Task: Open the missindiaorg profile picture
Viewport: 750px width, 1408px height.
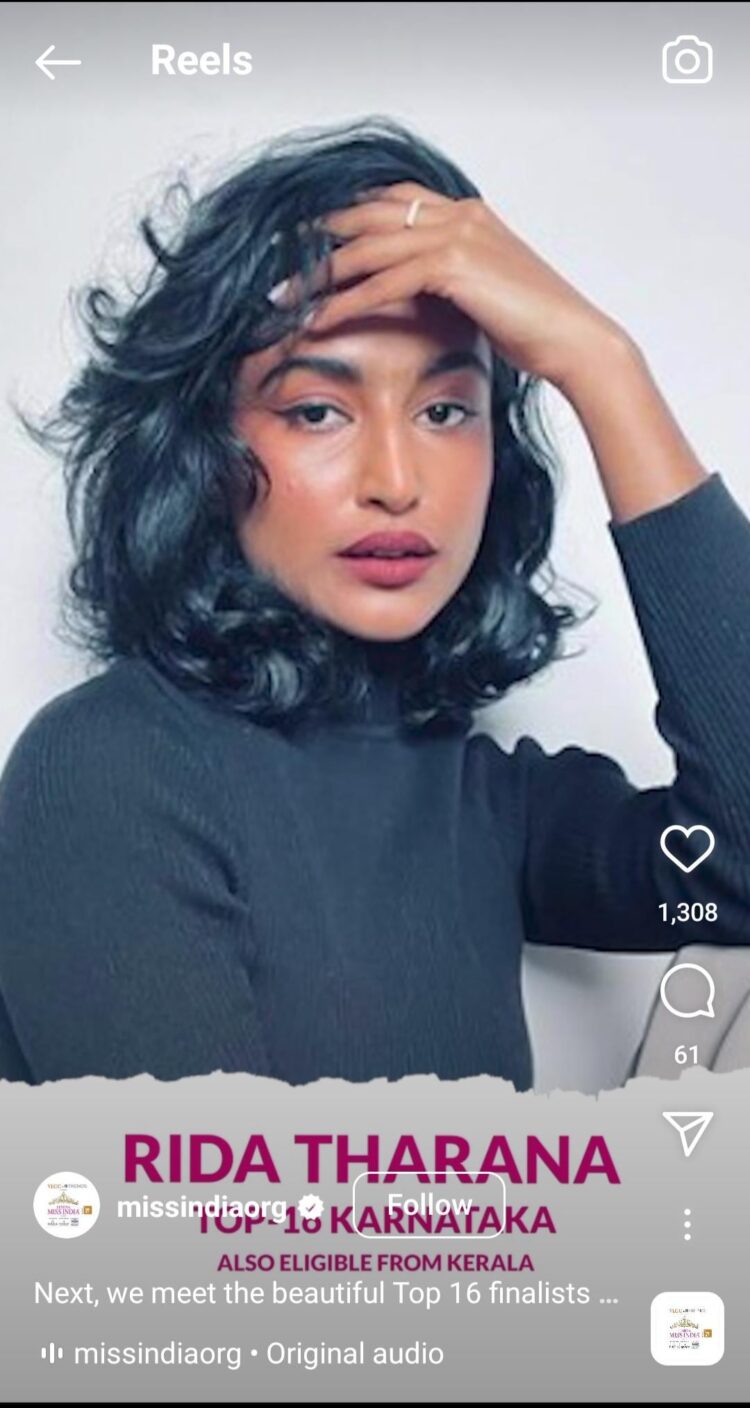Action: pyautogui.click(x=66, y=1205)
